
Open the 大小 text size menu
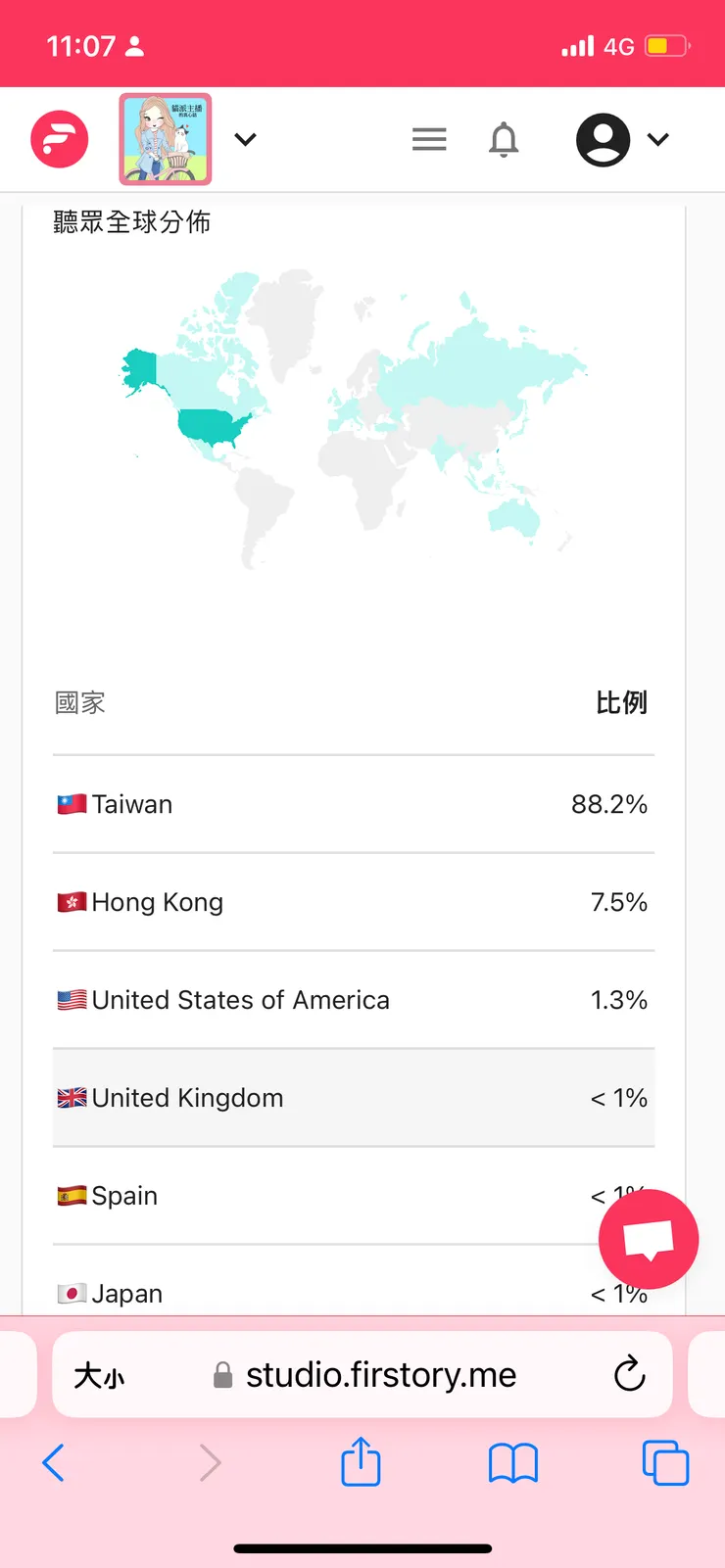coord(98,1374)
